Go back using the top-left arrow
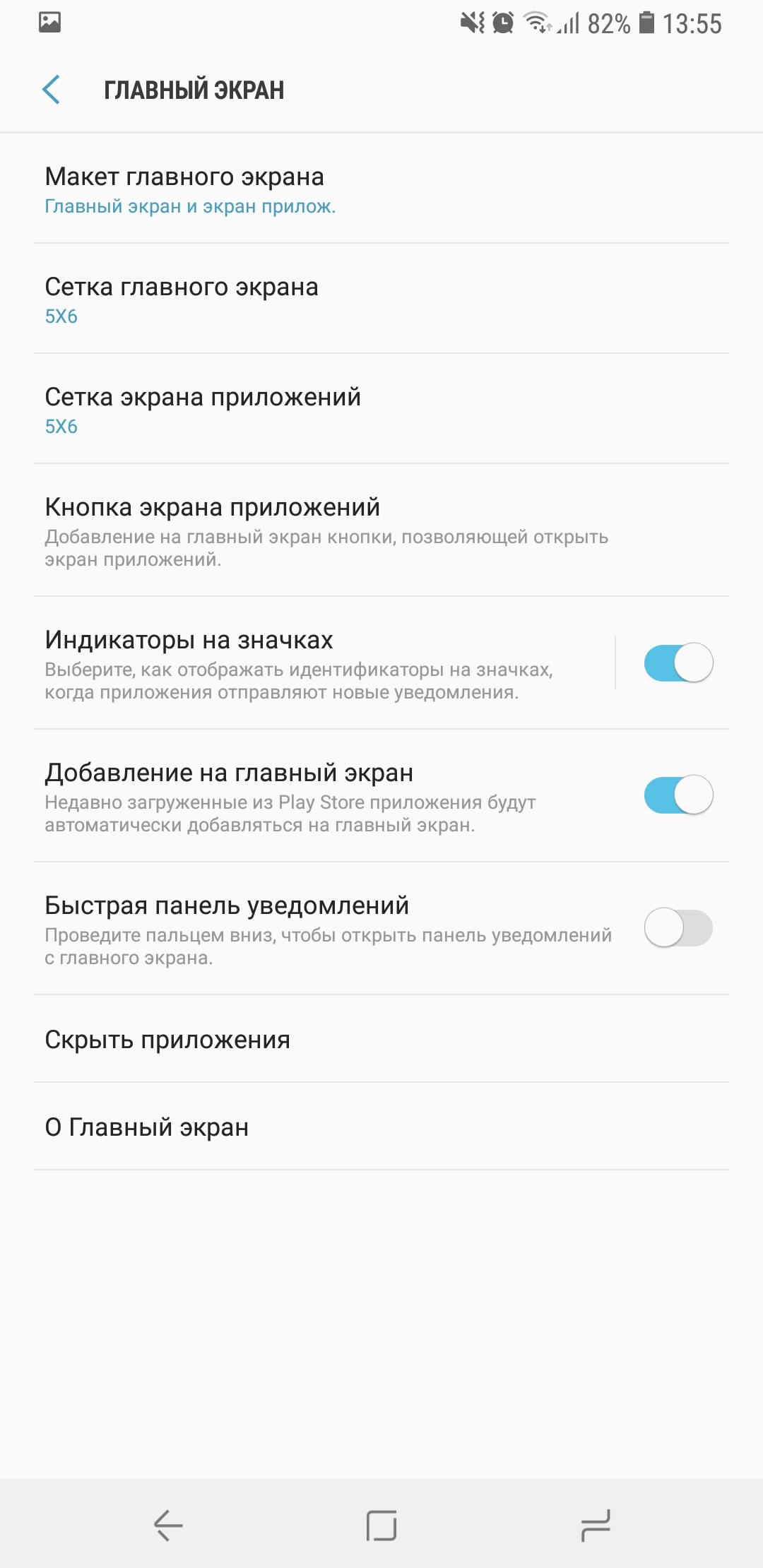 tap(51, 90)
